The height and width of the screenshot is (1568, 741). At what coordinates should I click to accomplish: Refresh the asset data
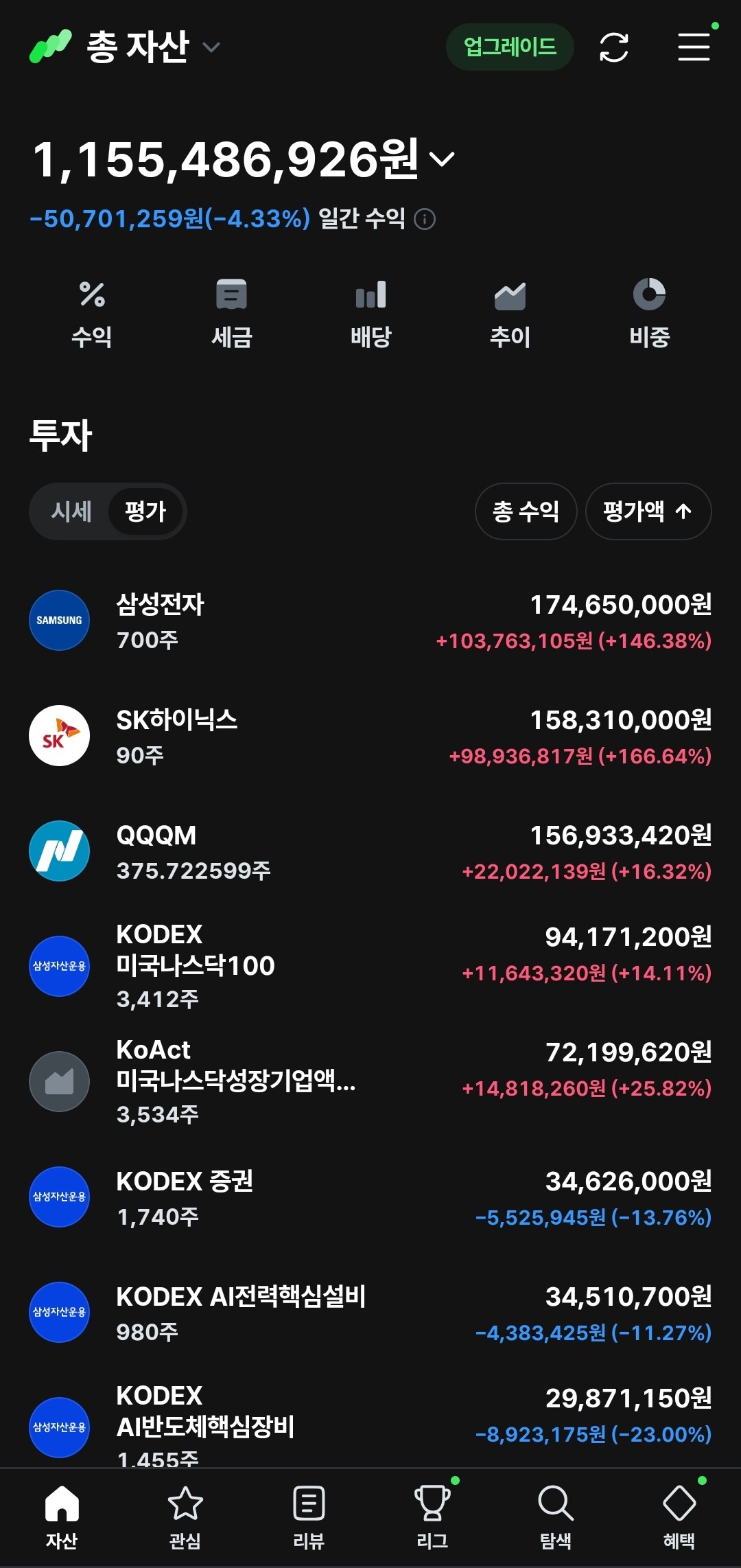[x=613, y=47]
